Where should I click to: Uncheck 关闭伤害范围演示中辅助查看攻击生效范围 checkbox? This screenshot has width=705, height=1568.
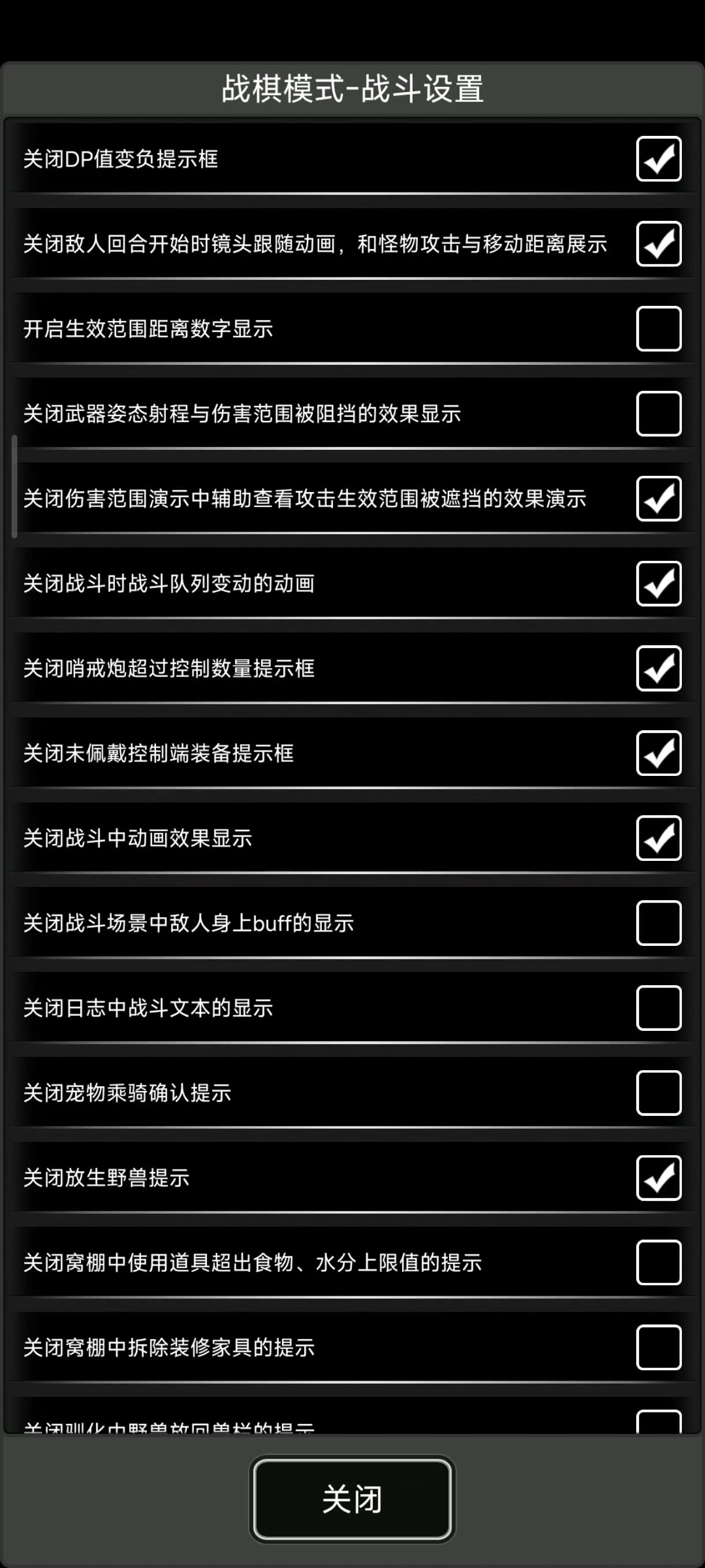pyautogui.click(x=659, y=498)
